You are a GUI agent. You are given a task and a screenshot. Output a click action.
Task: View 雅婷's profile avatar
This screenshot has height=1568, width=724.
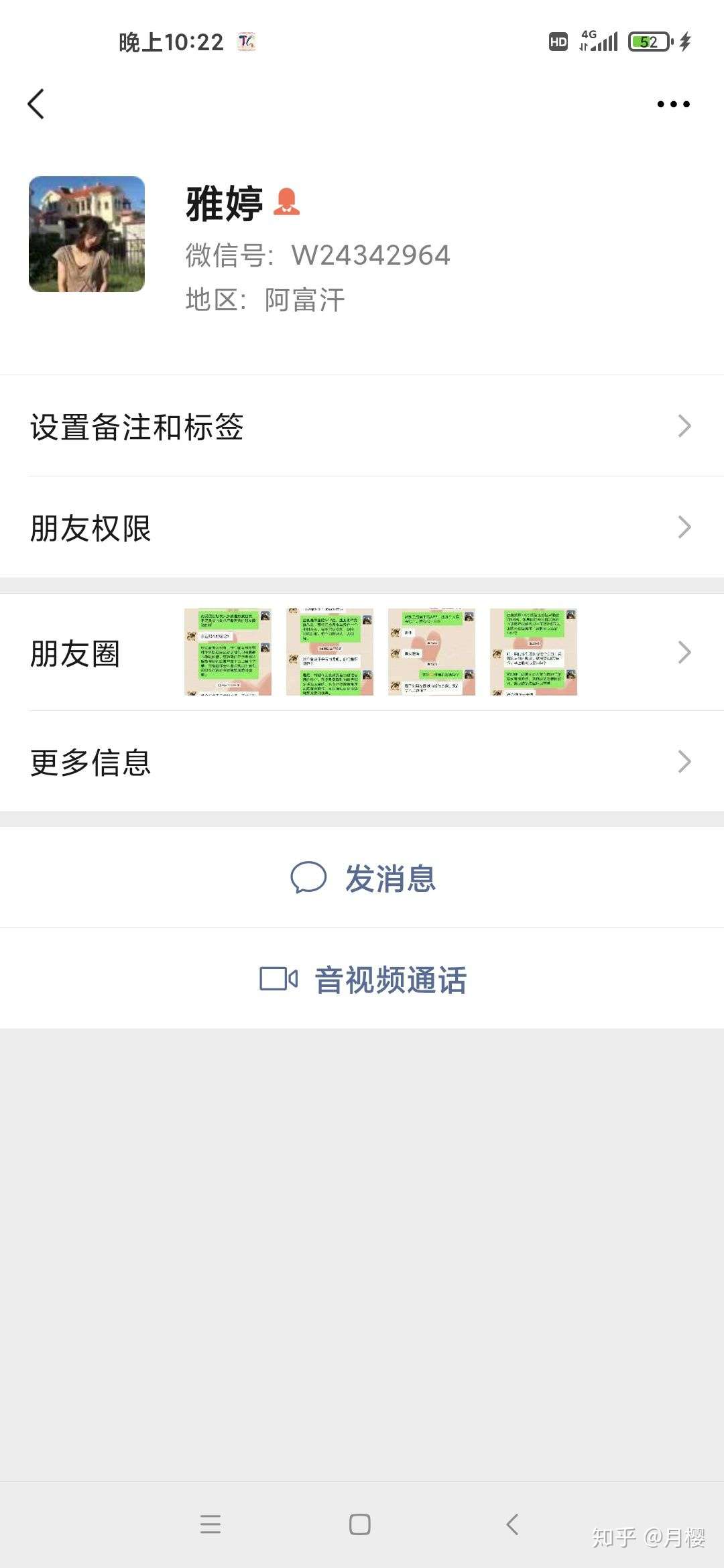(x=86, y=234)
